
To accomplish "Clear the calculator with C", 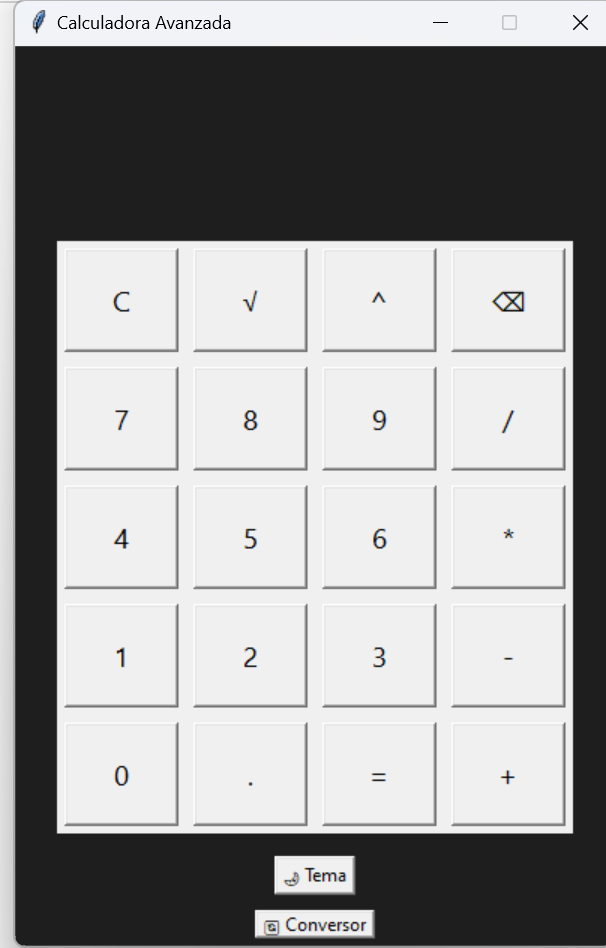I will coord(121,301).
